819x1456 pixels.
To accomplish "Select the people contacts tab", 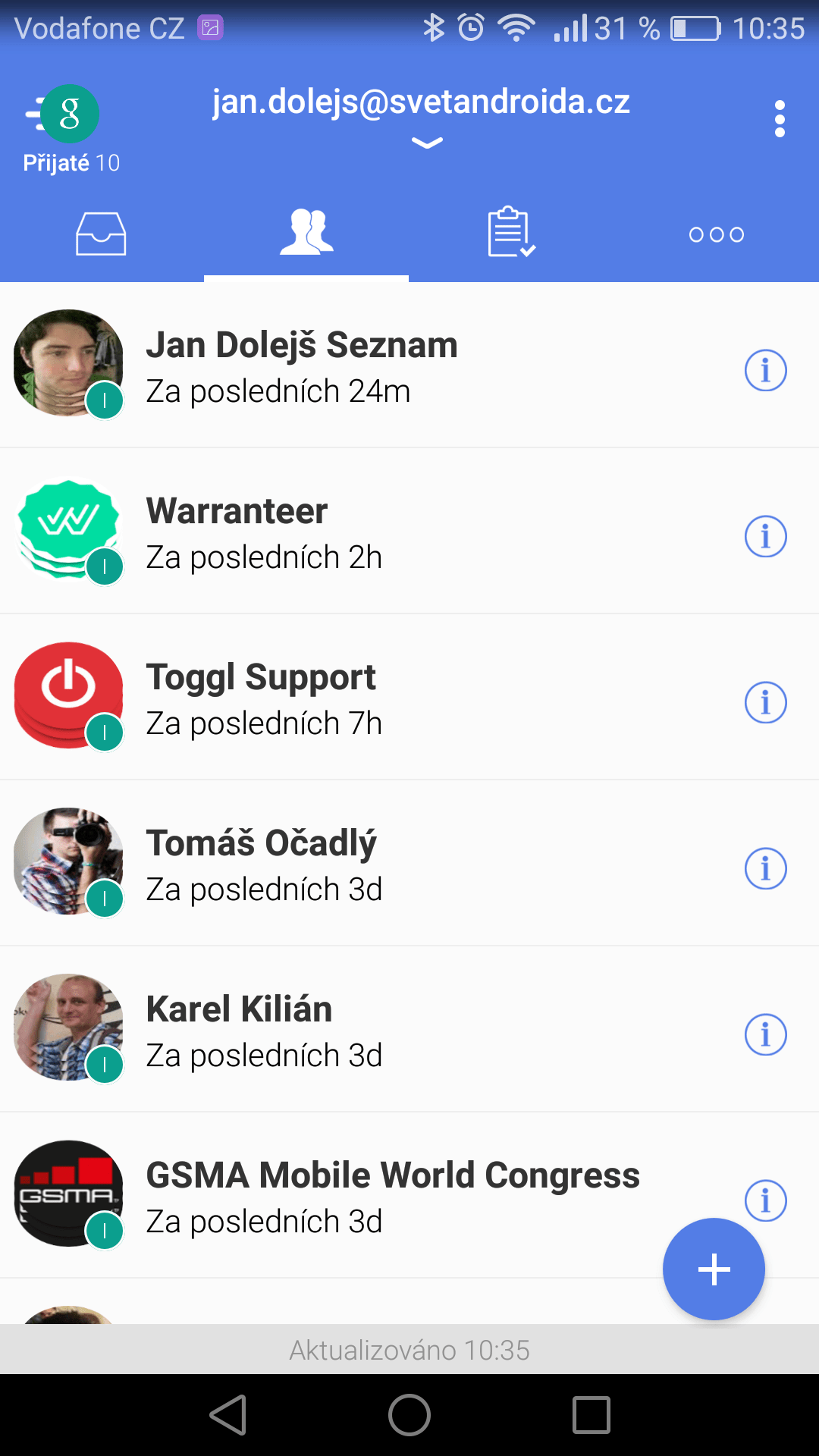I will point(306,234).
